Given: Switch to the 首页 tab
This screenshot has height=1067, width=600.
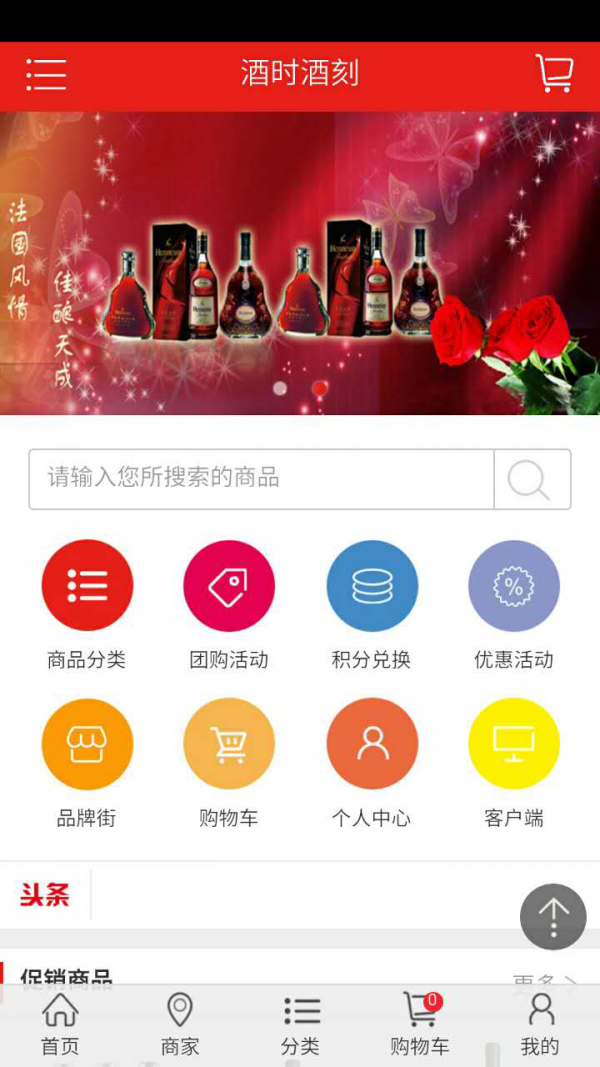Looking at the screenshot, I should (60, 1025).
